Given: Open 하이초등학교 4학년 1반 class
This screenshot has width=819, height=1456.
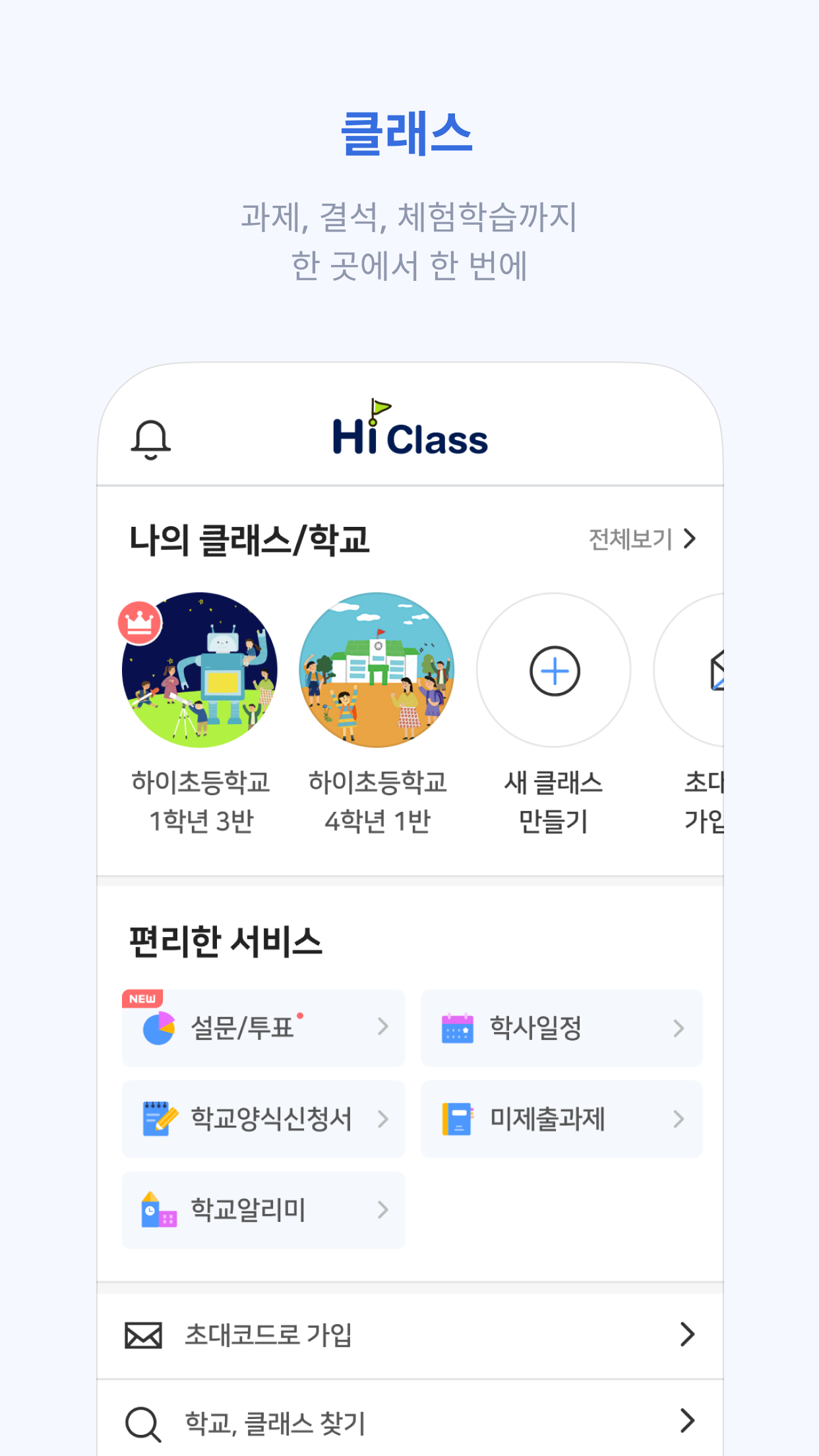Looking at the screenshot, I should tap(377, 670).
